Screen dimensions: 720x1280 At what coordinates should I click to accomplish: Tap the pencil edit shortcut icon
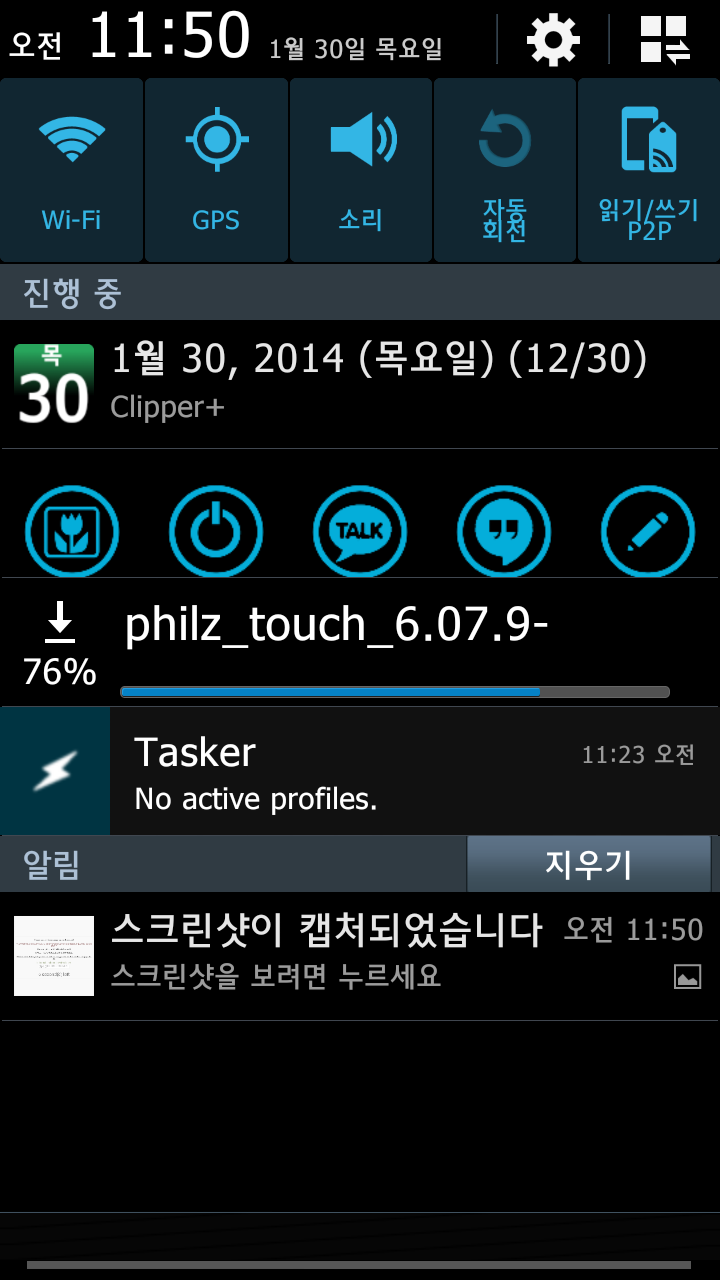(648, 532)
